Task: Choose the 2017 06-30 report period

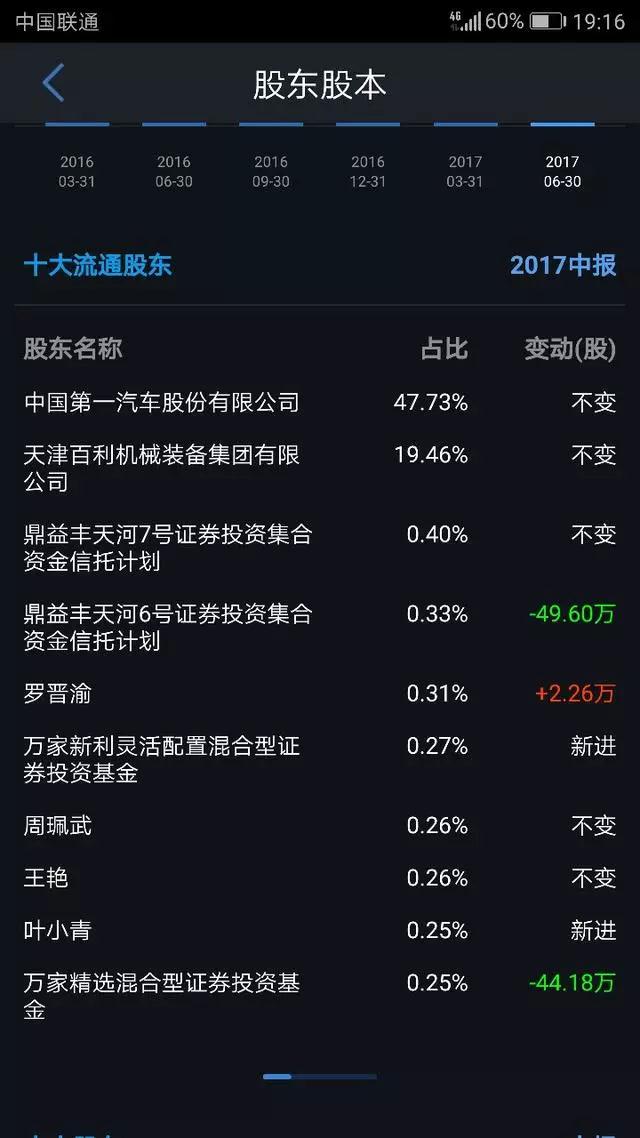Action: pyautogui.click(x=562, y=171)
